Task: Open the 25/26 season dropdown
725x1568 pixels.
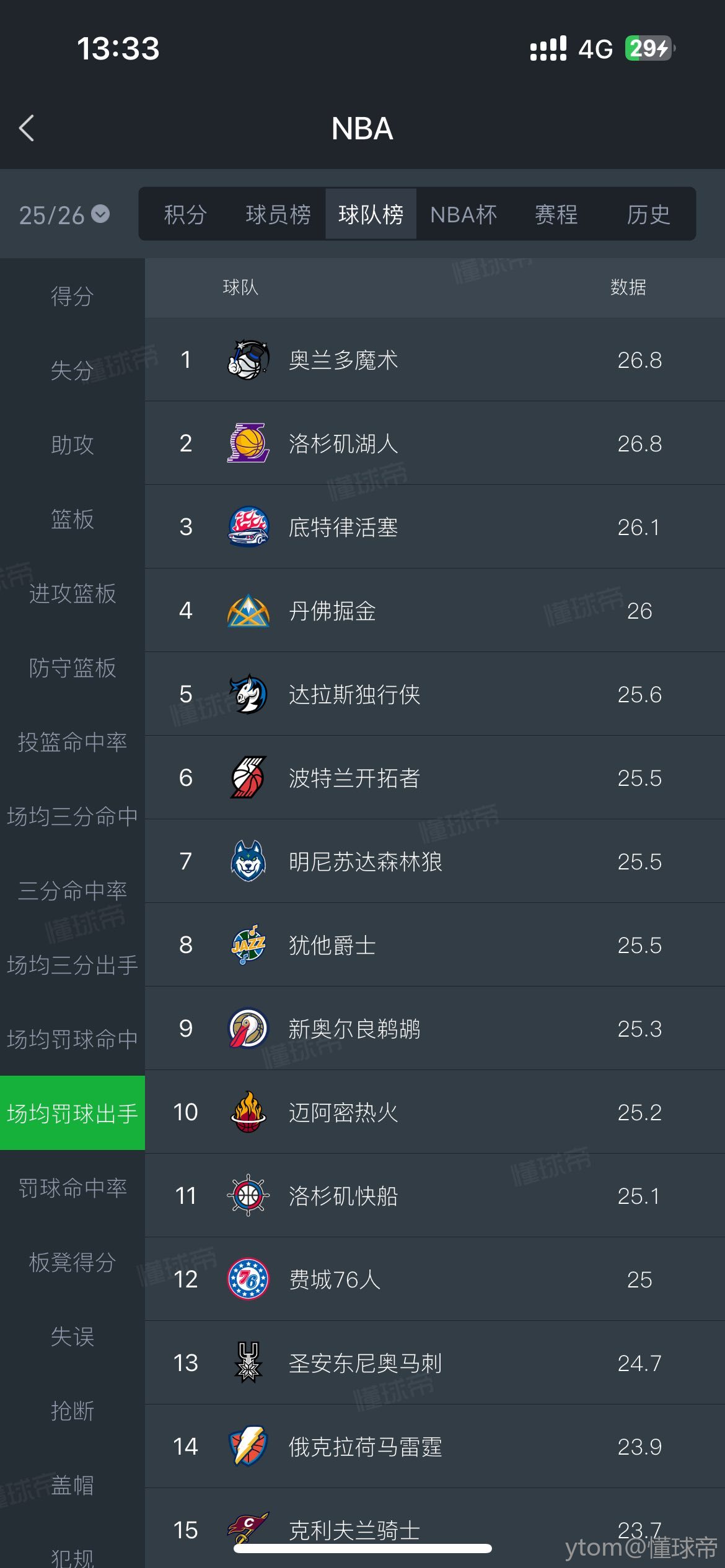Action: tap(64, 215)
